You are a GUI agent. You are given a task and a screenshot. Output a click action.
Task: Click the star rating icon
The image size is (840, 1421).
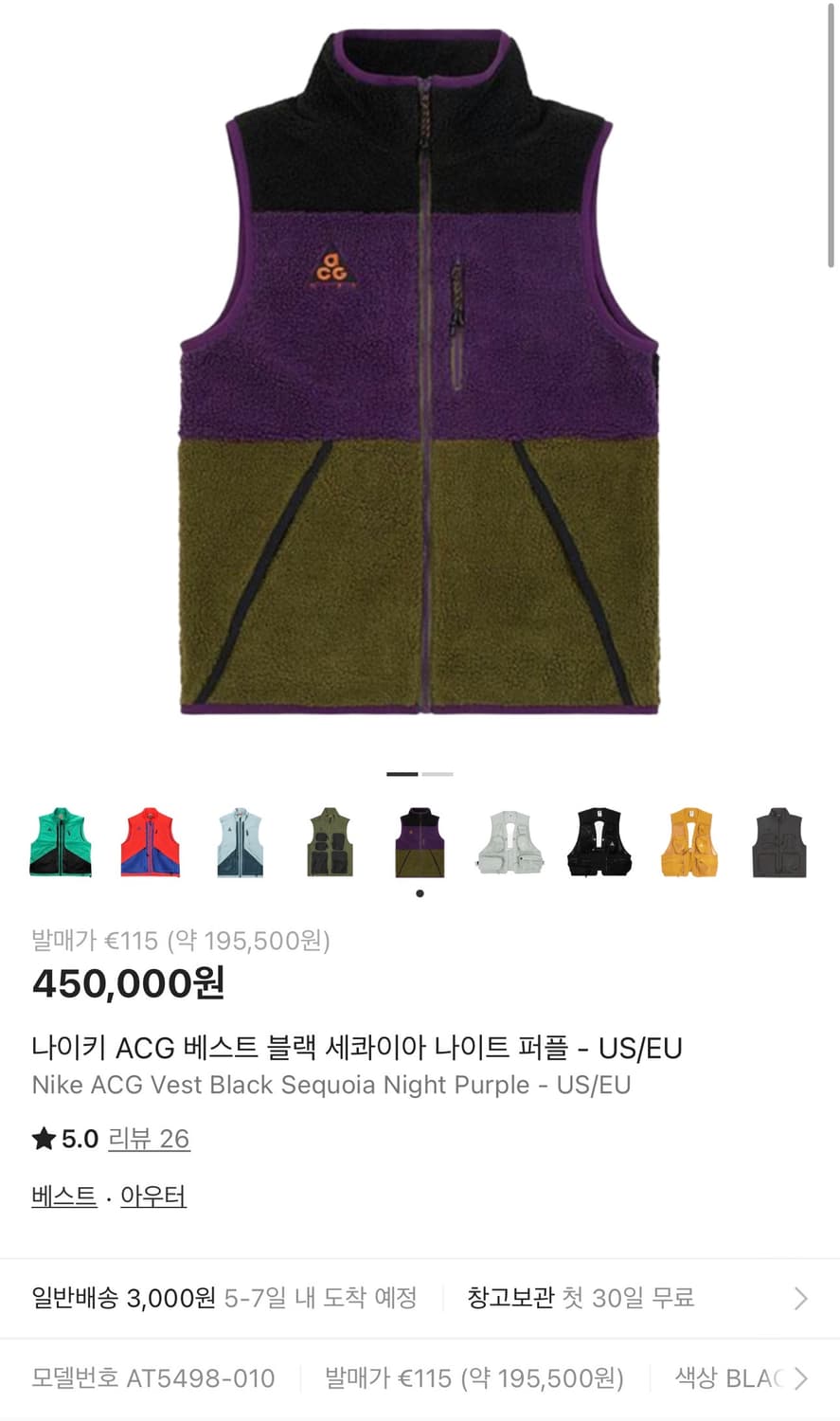click(x=42, y=1139)
